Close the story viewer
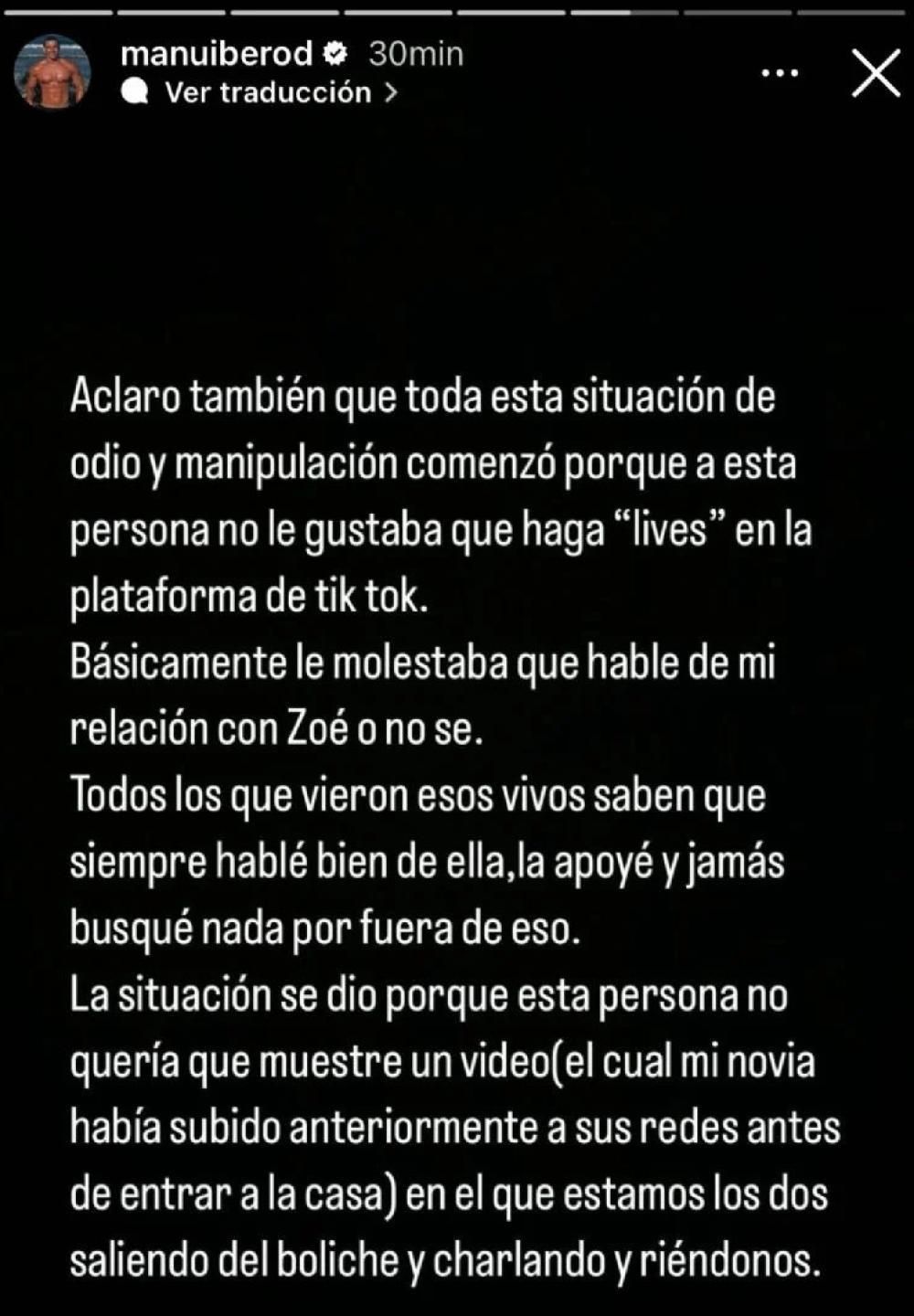914x1316 pixels. tap(875, 73)
